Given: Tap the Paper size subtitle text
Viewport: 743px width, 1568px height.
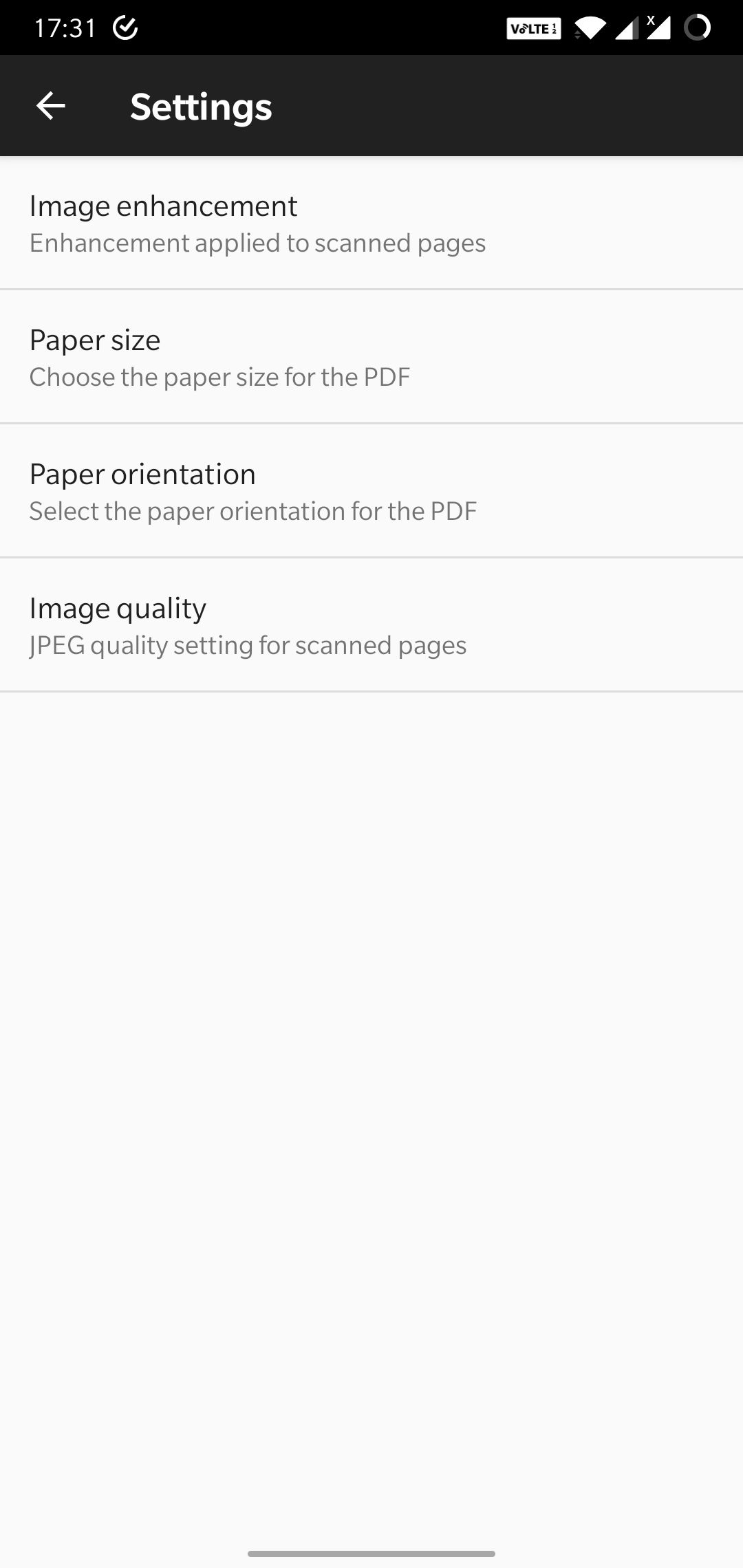Looking at the screenshot, I should pyautogui.click(x=219, y=377).
